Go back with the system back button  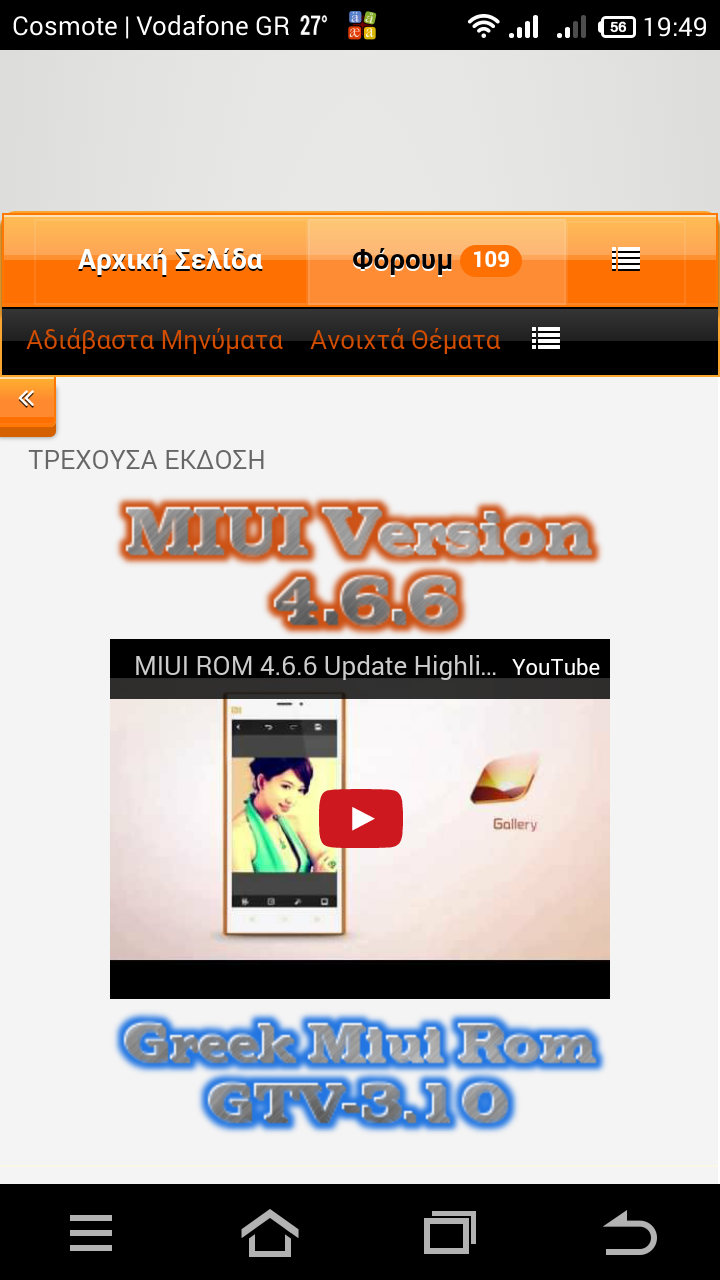(630, 1232)
